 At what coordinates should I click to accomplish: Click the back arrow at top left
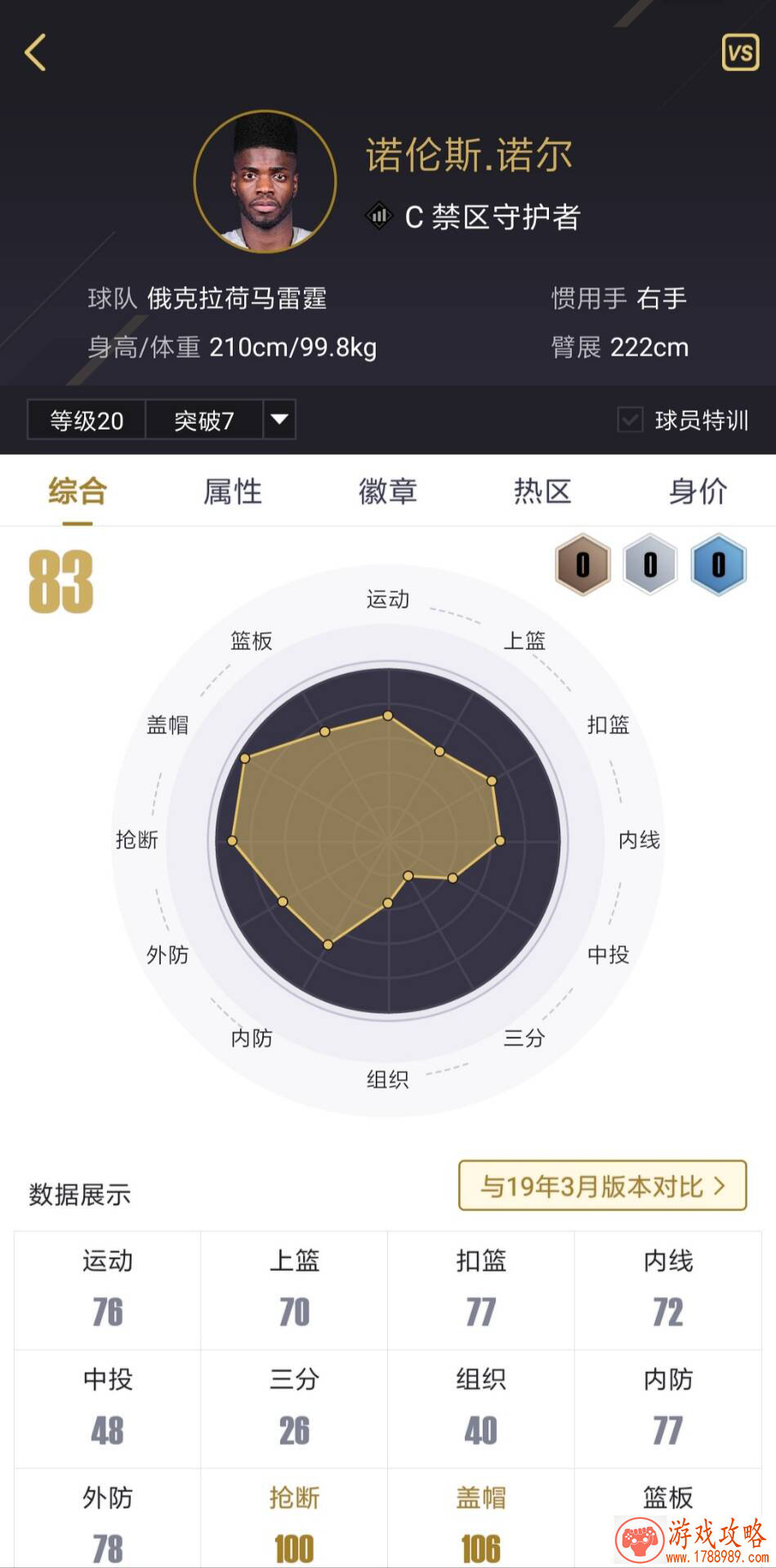34,51
